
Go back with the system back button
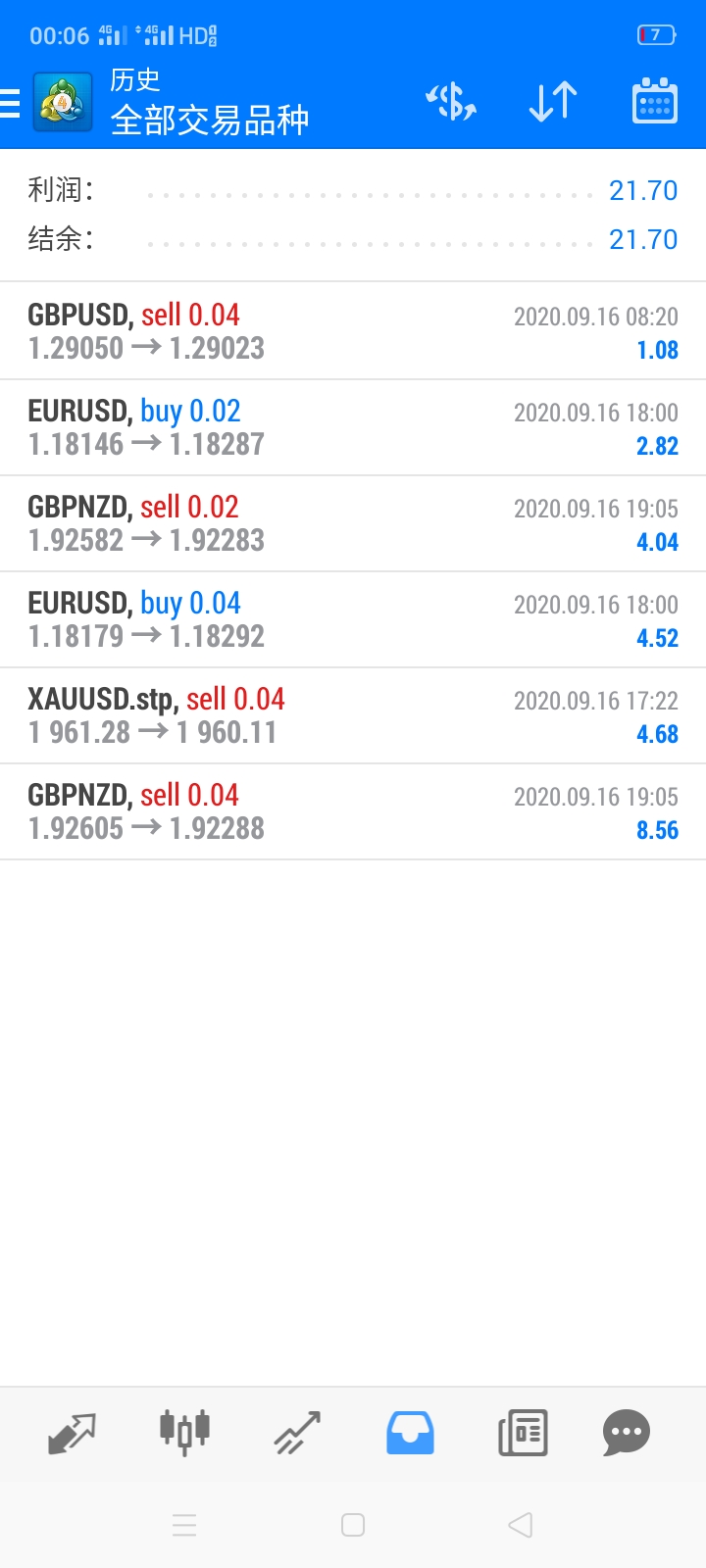click(x=521, y=1525)
